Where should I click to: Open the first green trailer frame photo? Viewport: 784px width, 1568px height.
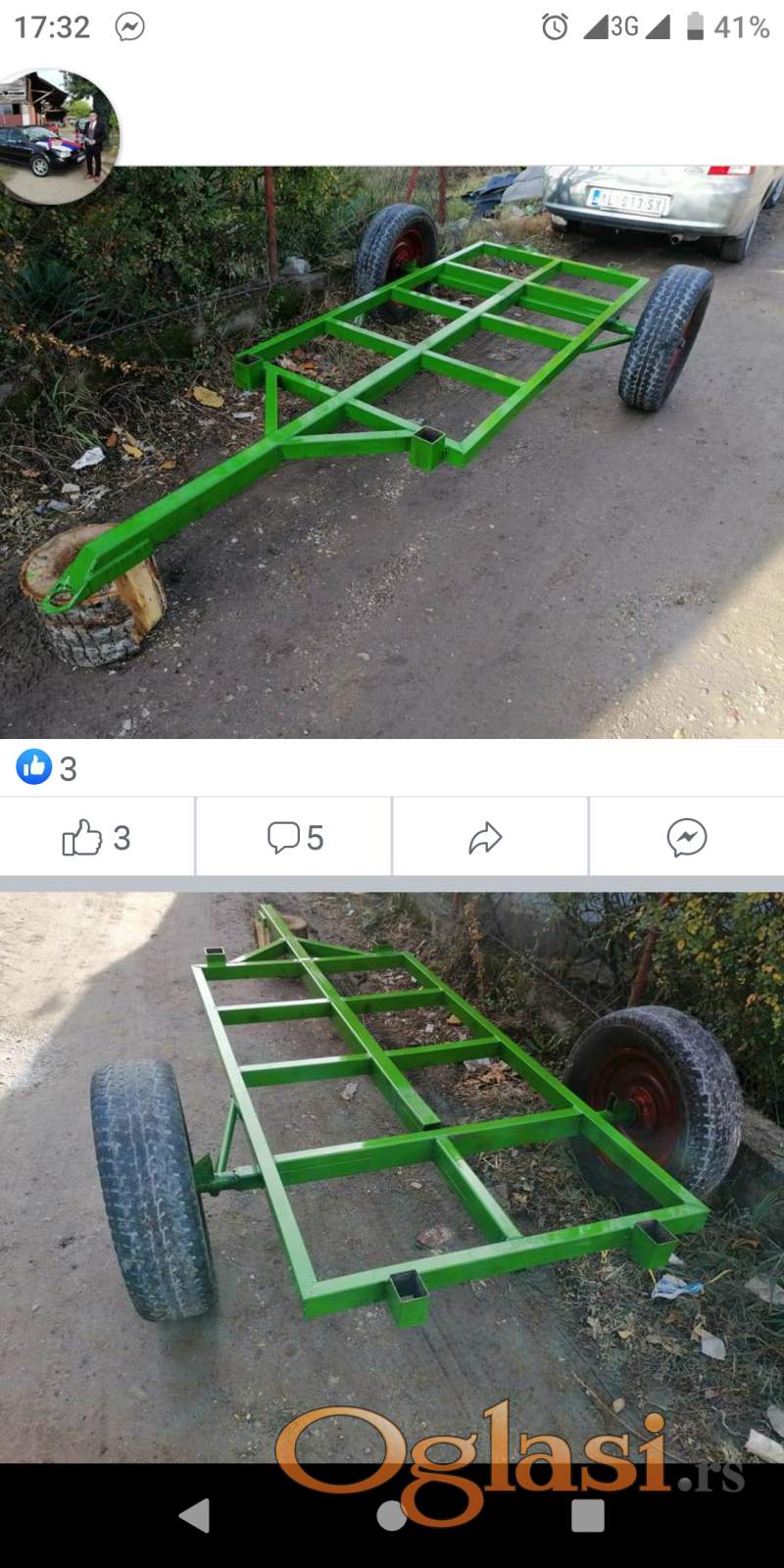[x=392, y=451]
